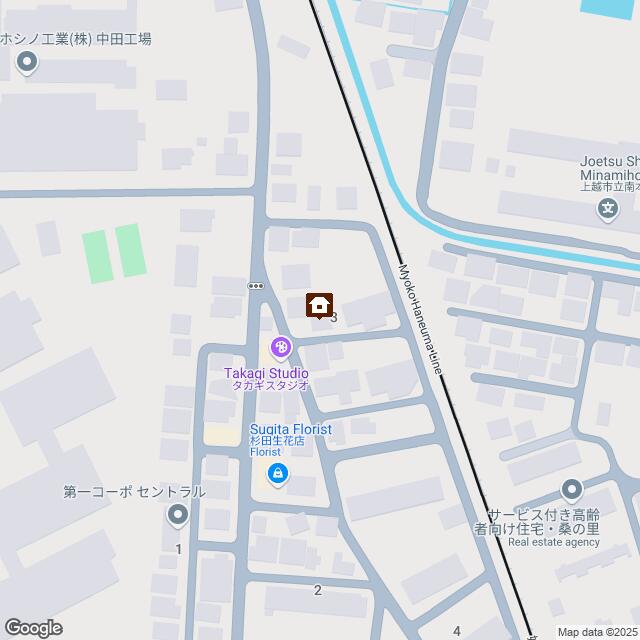Tap the traffic signal icon on the road
This screenshot has width=640, height=640.
click(x=256, y=285)
